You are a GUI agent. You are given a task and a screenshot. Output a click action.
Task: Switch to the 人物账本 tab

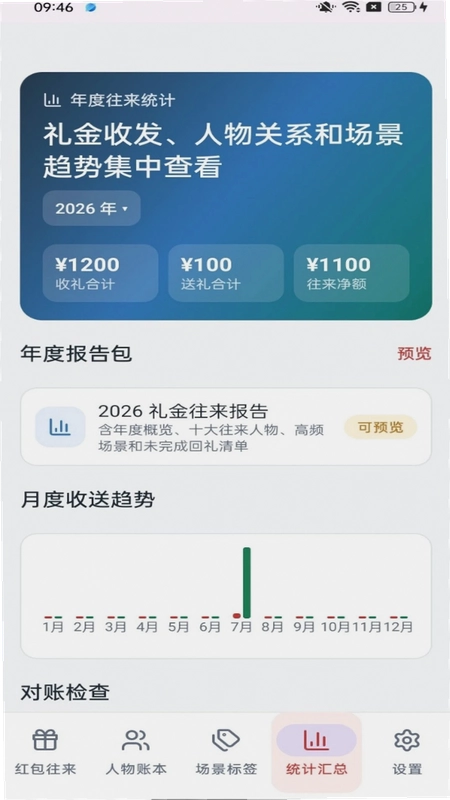coord(136,752)
